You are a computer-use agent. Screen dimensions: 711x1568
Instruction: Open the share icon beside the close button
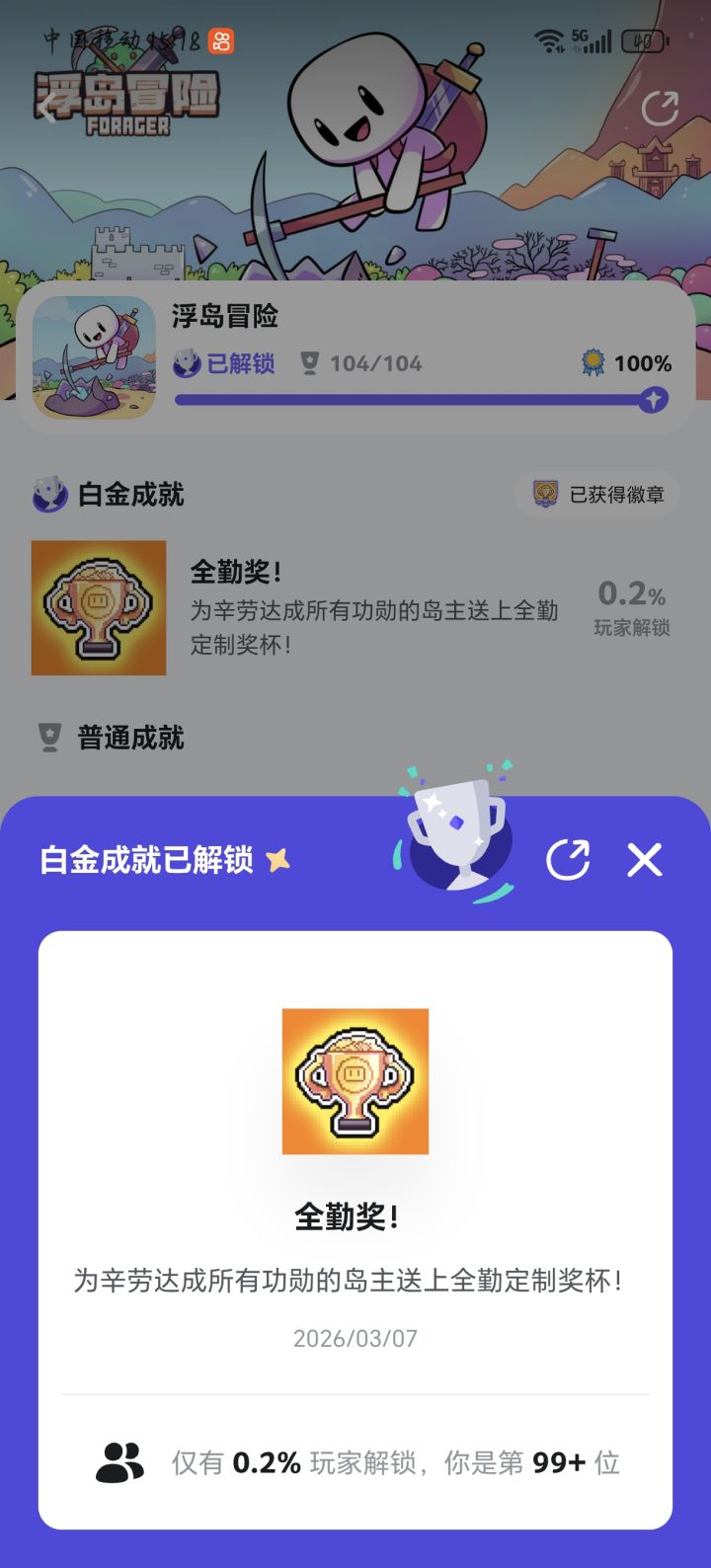pos(568,860)
